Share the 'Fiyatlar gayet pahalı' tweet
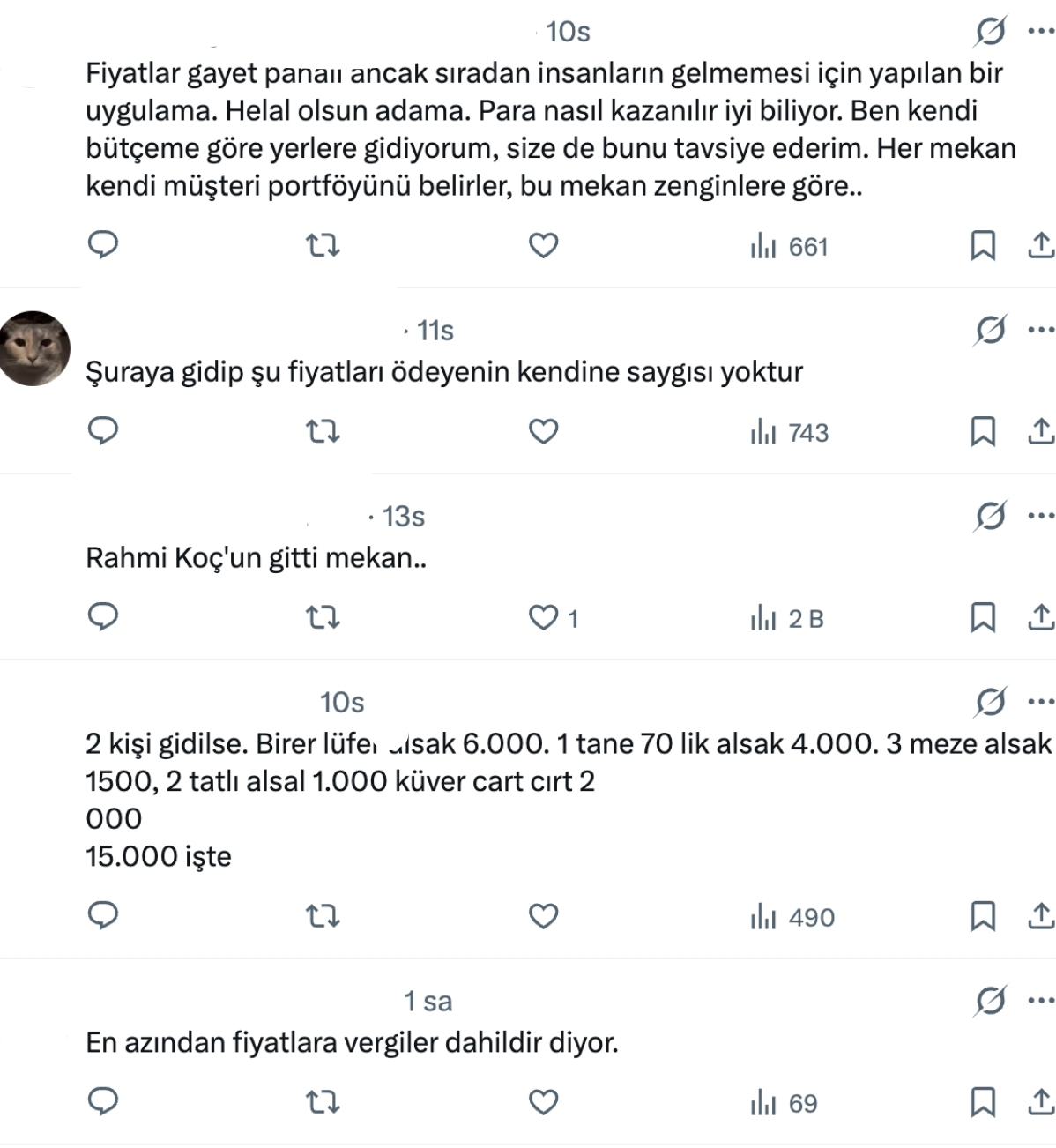1056x1148 pixels. coord(1040,245)
